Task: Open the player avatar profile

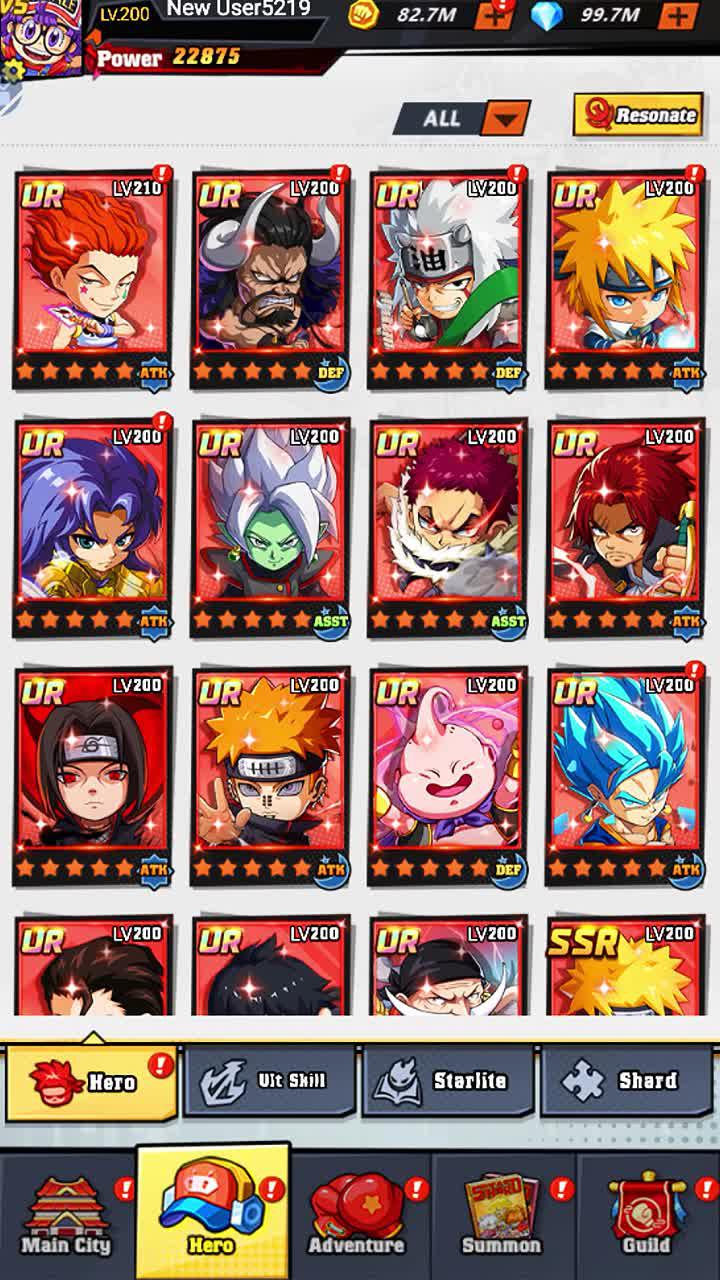Action: 42,40
